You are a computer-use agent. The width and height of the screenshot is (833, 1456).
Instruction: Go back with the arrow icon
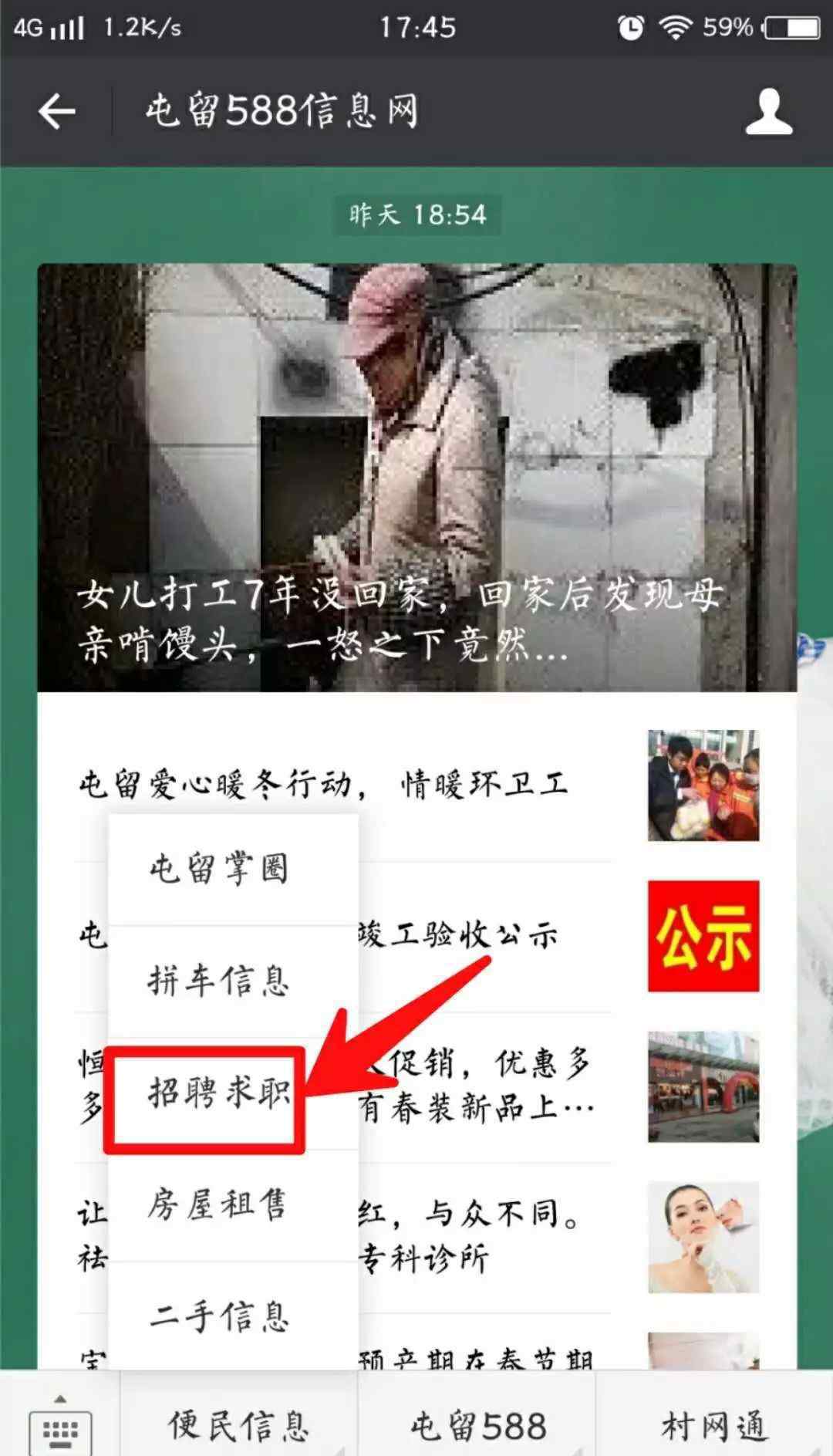(57, 112)
